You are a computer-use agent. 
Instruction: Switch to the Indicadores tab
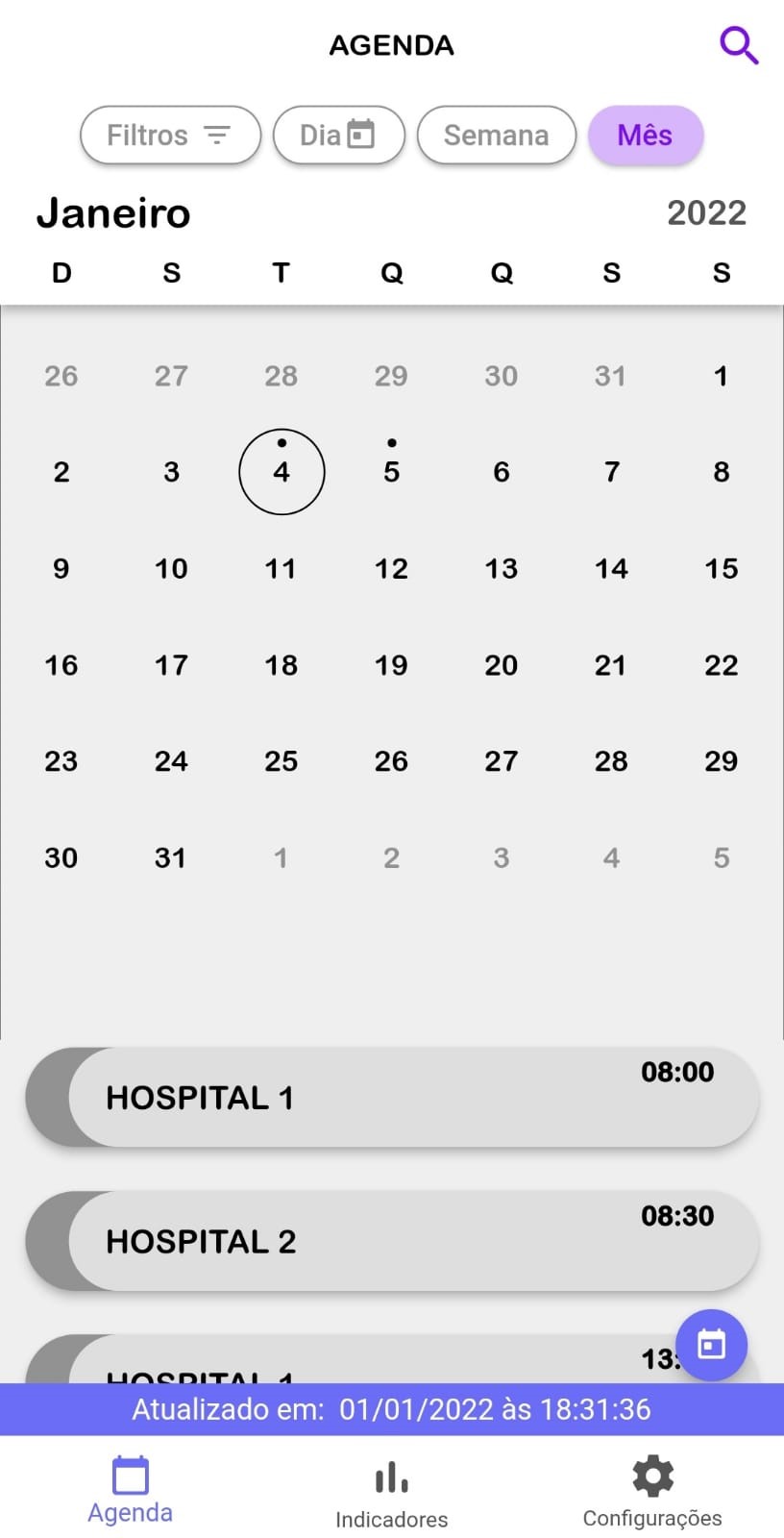391,1493
